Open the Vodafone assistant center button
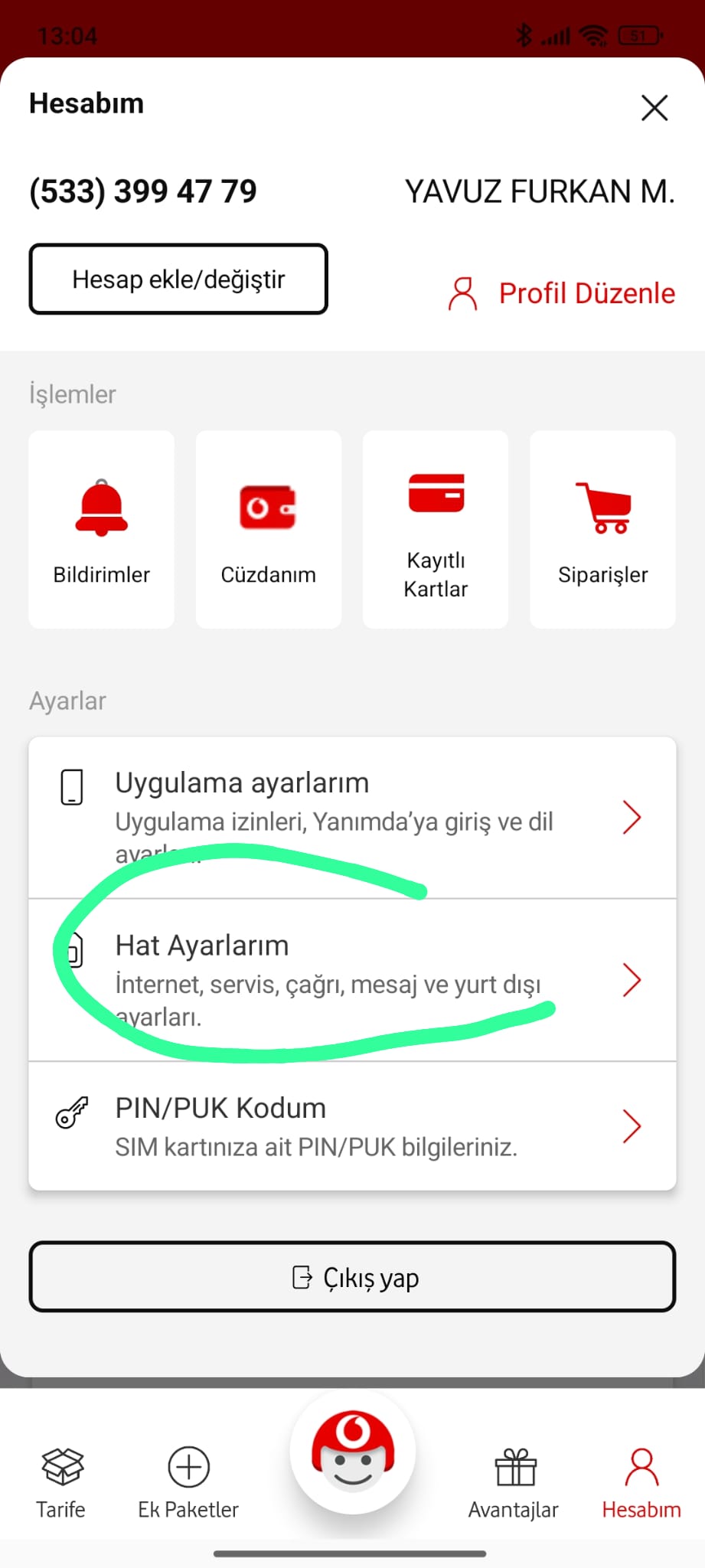 point(353,1452)
